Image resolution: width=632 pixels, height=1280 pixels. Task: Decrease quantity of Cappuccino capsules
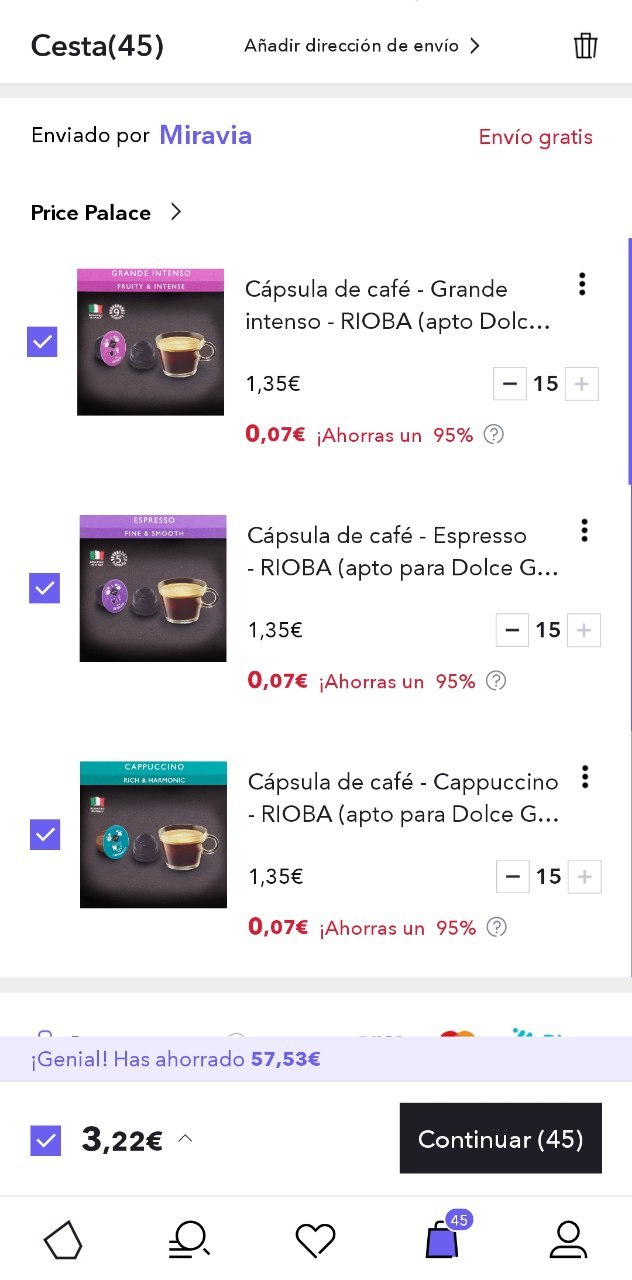pos(513,877)
